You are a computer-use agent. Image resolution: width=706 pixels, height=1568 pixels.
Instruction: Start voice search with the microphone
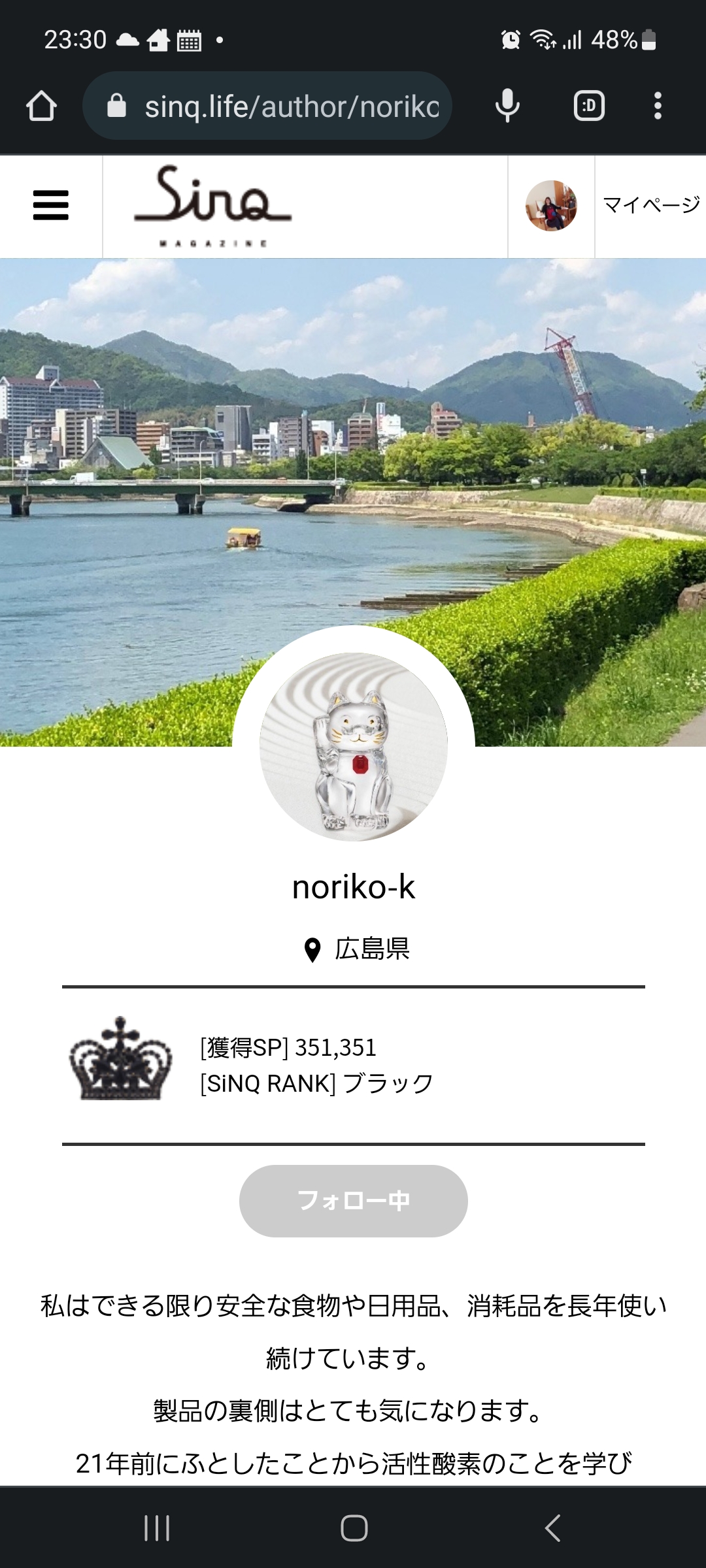pyautogui.click(x=507, y=106)
